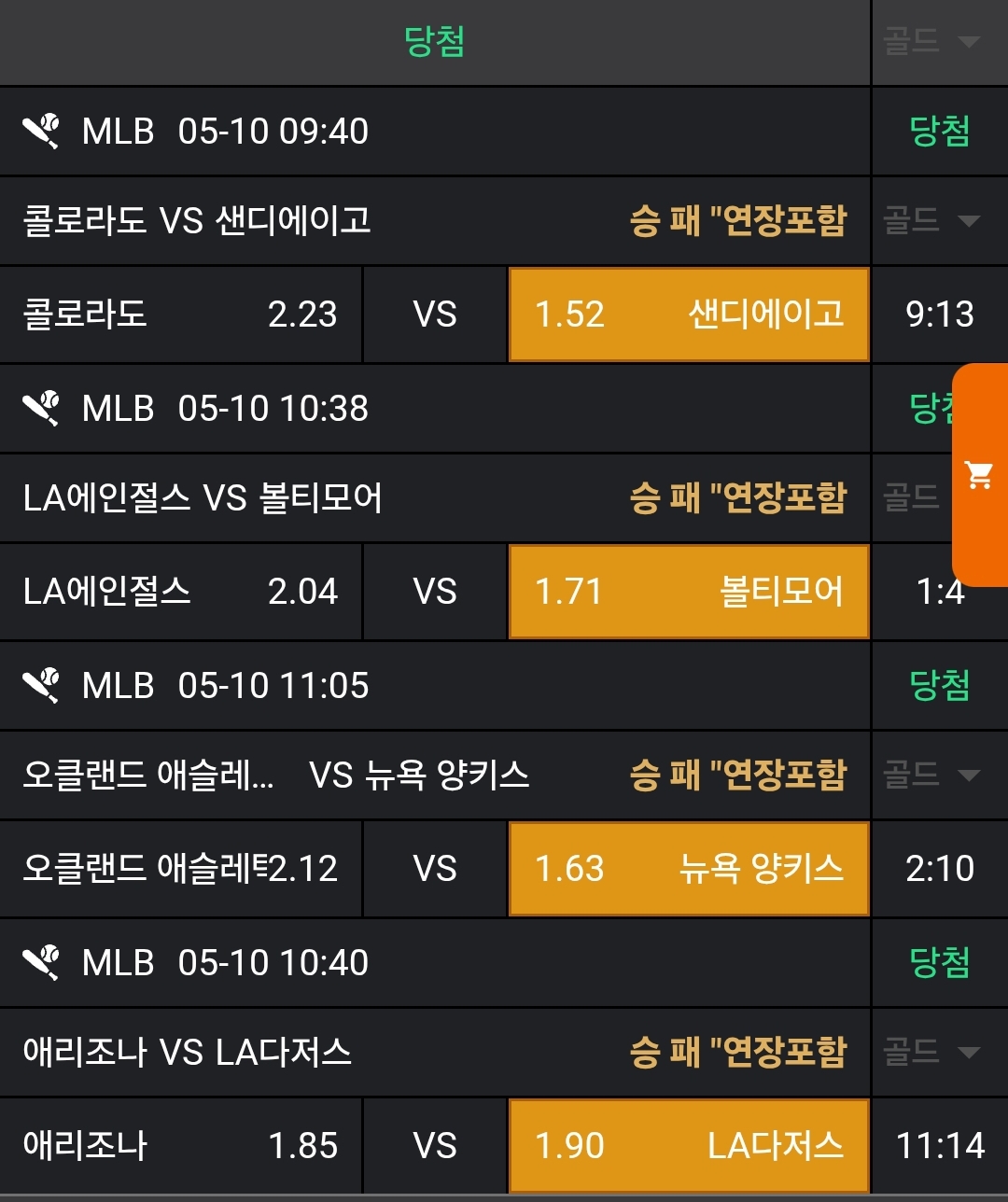The image size is (1008, 1202).
Task: Choose the LA다저스 1.90 pick
Action: (689, 1146)
